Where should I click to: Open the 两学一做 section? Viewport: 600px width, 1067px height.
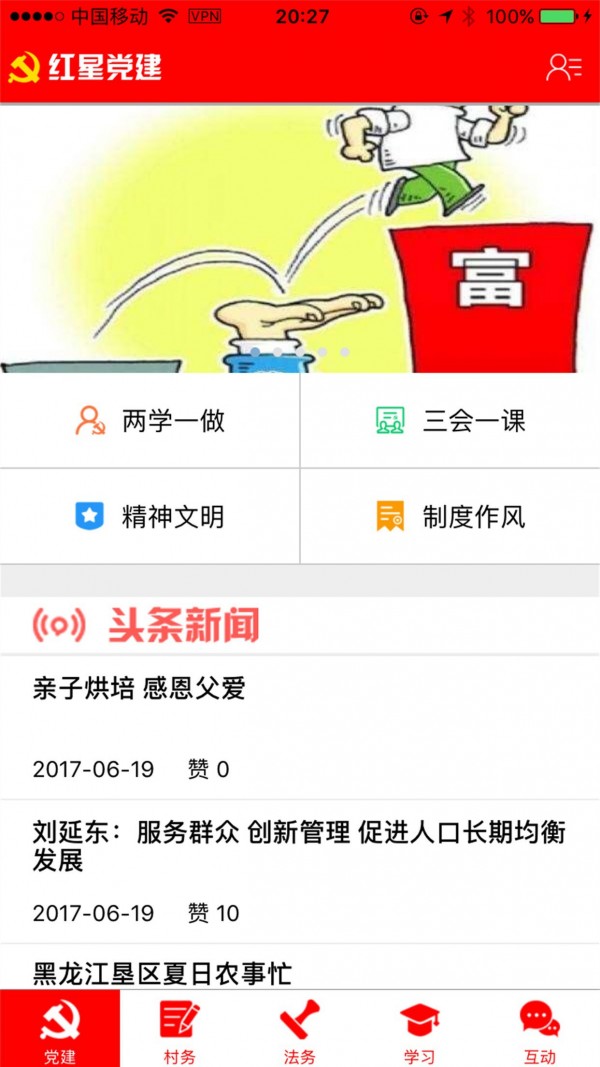point(150,421)
